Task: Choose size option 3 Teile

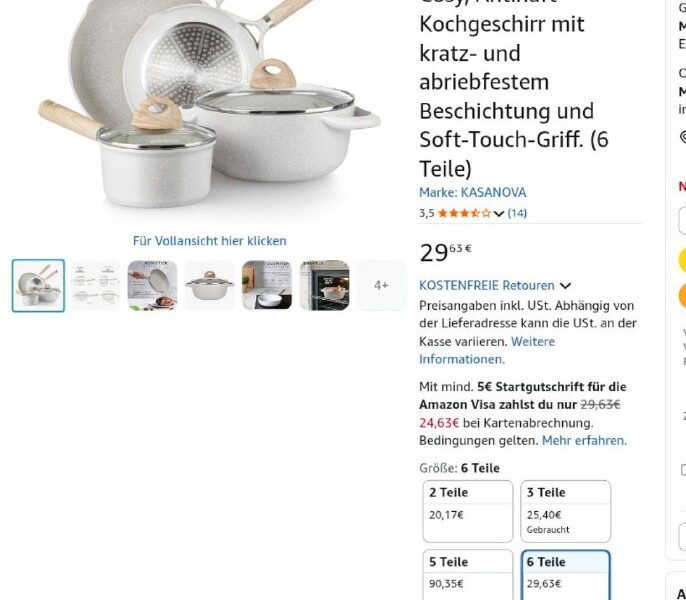Action: point(565,511)
